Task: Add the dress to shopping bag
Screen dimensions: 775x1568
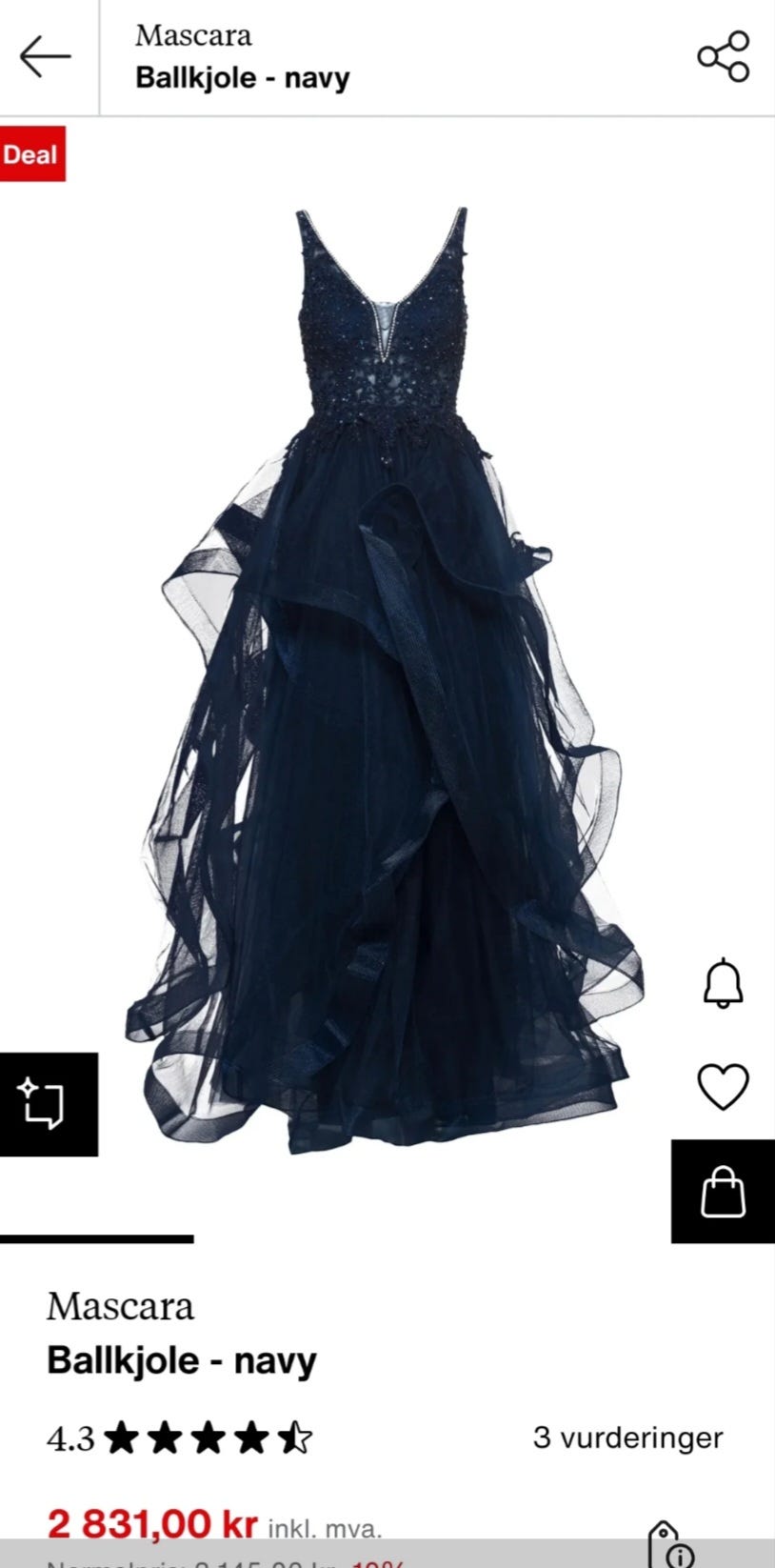Action: [x=723, y=1192]
